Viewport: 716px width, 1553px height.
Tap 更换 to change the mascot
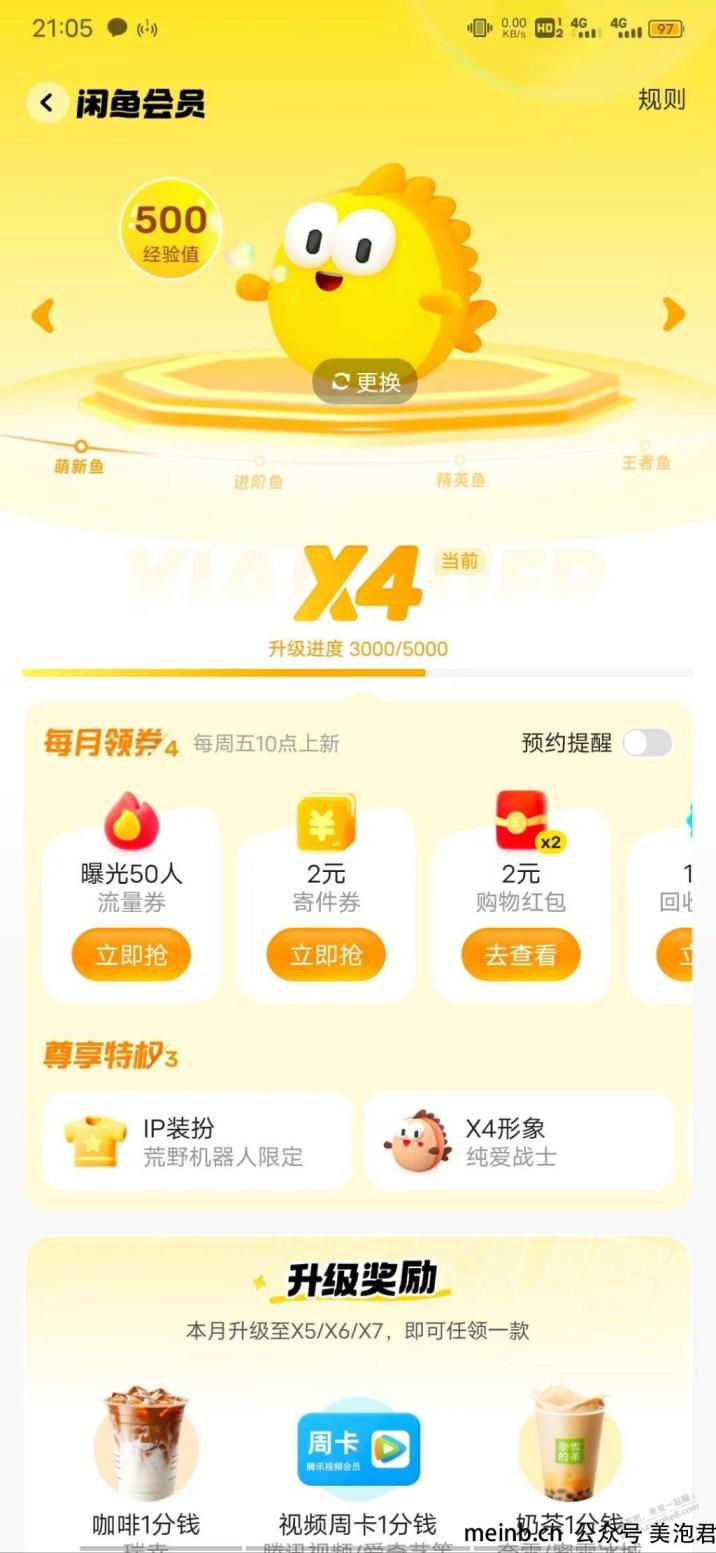click(365, 382)
